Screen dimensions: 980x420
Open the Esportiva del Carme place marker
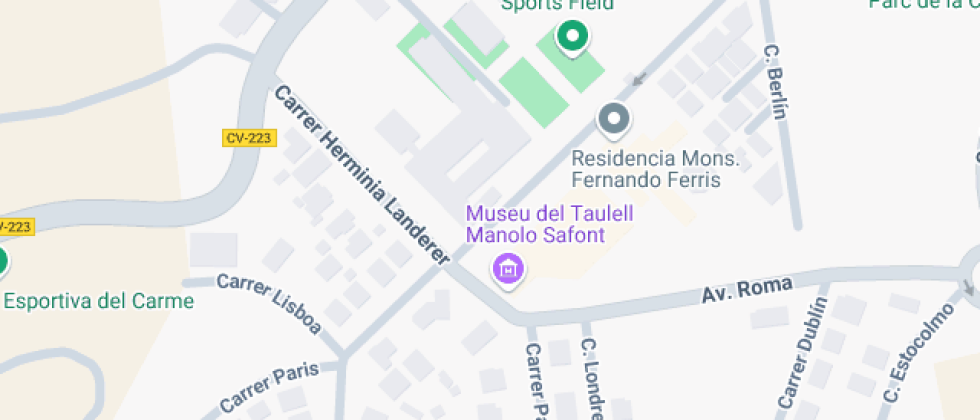click(2, 262)
